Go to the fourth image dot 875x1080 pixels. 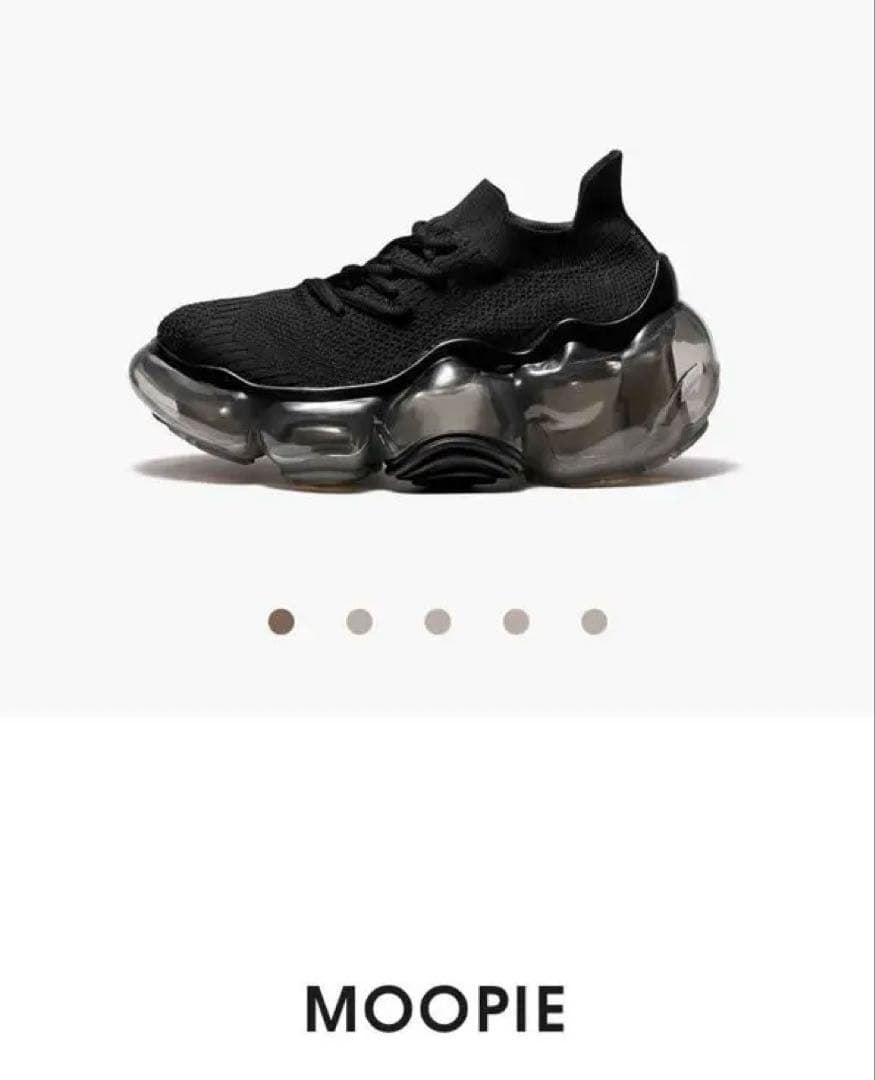(516, 622)
